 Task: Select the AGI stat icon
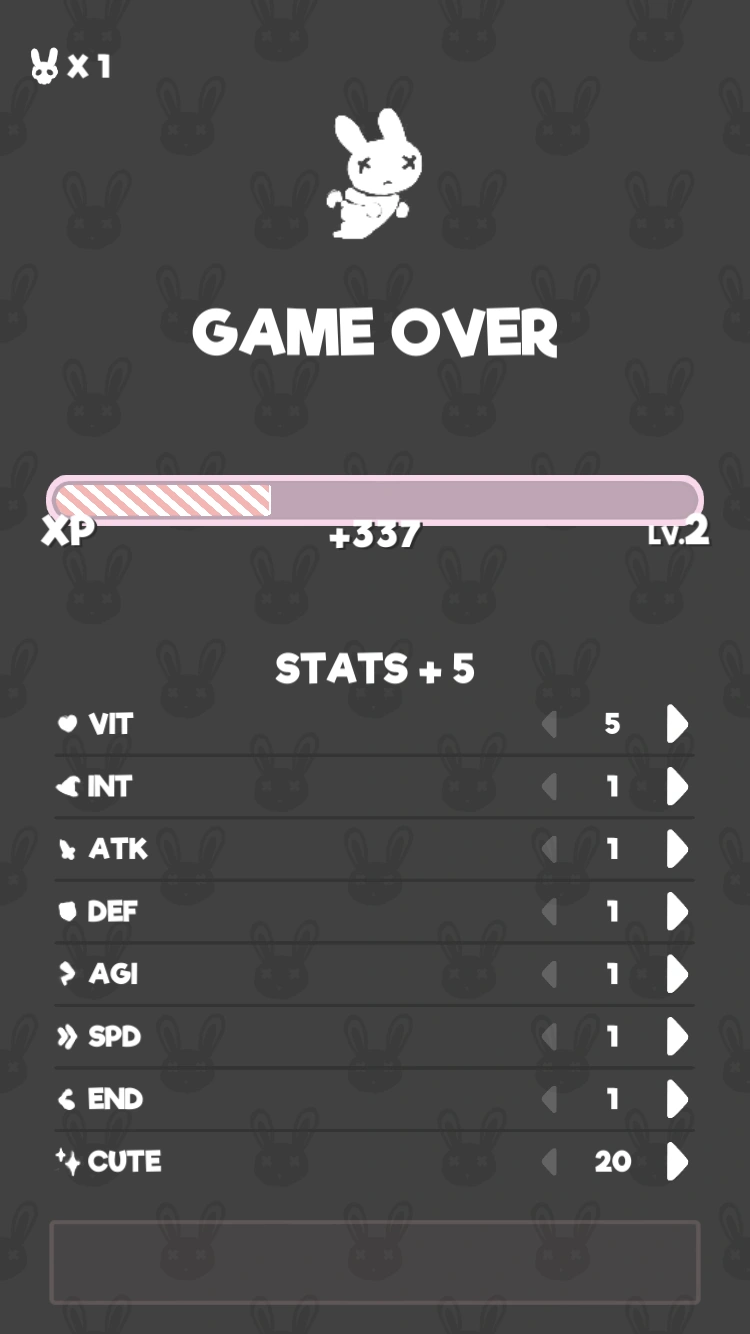coord(64,974)
